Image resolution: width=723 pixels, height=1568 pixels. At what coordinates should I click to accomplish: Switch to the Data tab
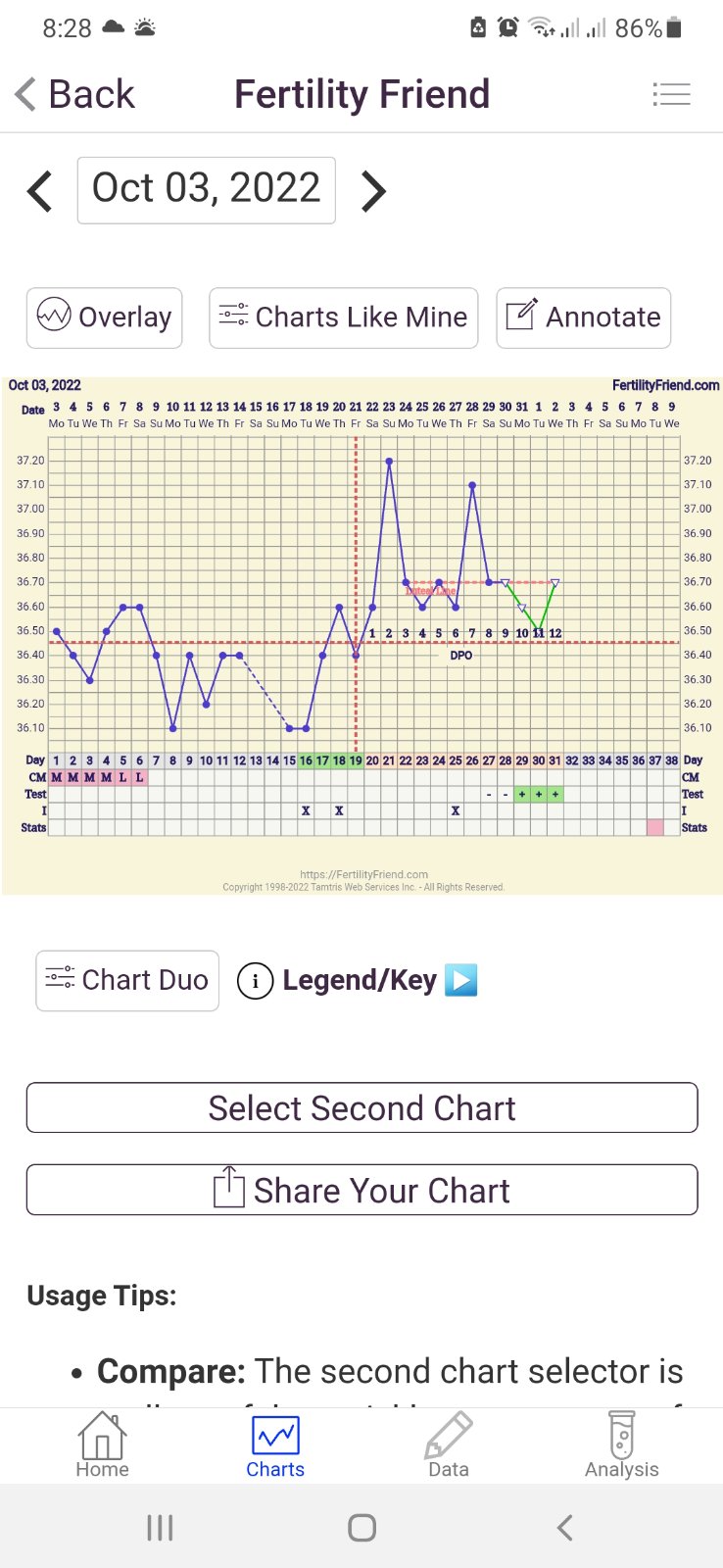tap(449, 1445)
